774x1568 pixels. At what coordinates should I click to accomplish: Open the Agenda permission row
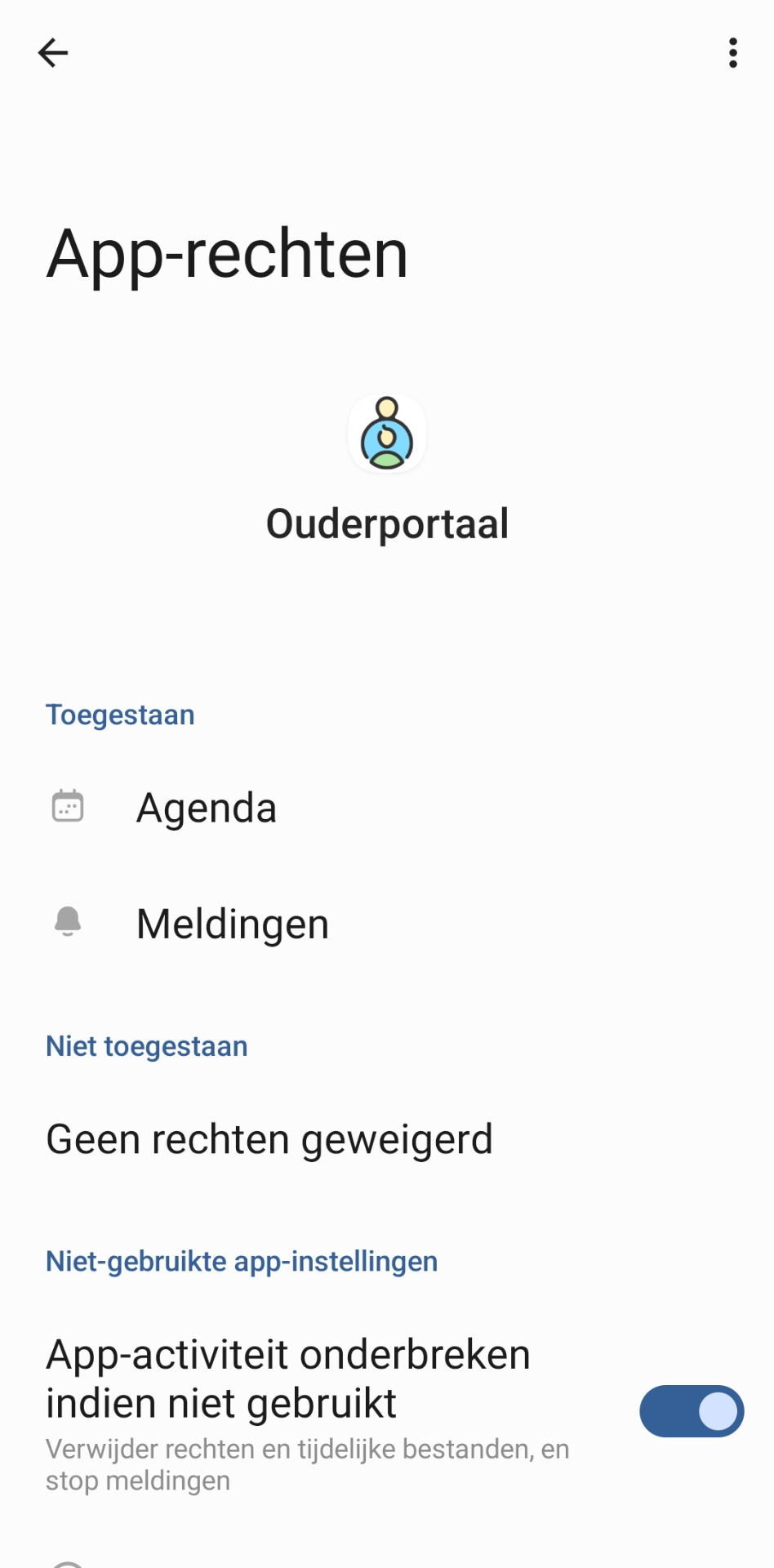click(387, 808)
